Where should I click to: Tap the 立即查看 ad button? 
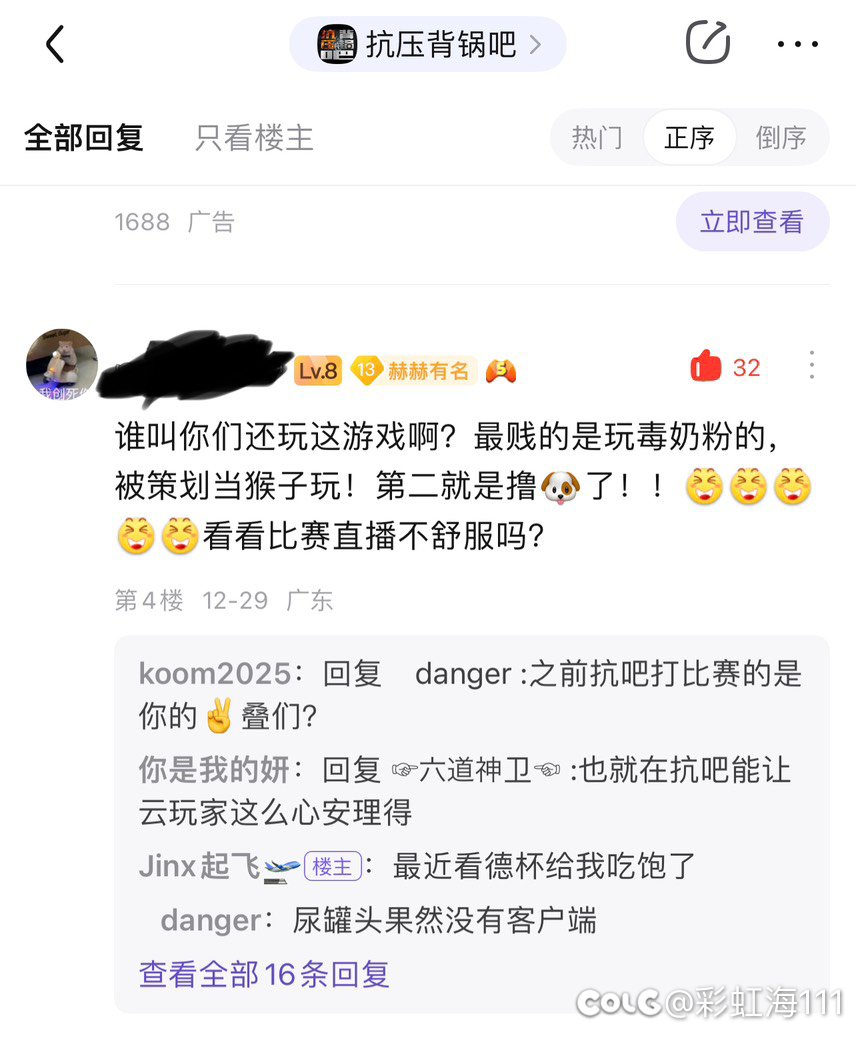753,222
